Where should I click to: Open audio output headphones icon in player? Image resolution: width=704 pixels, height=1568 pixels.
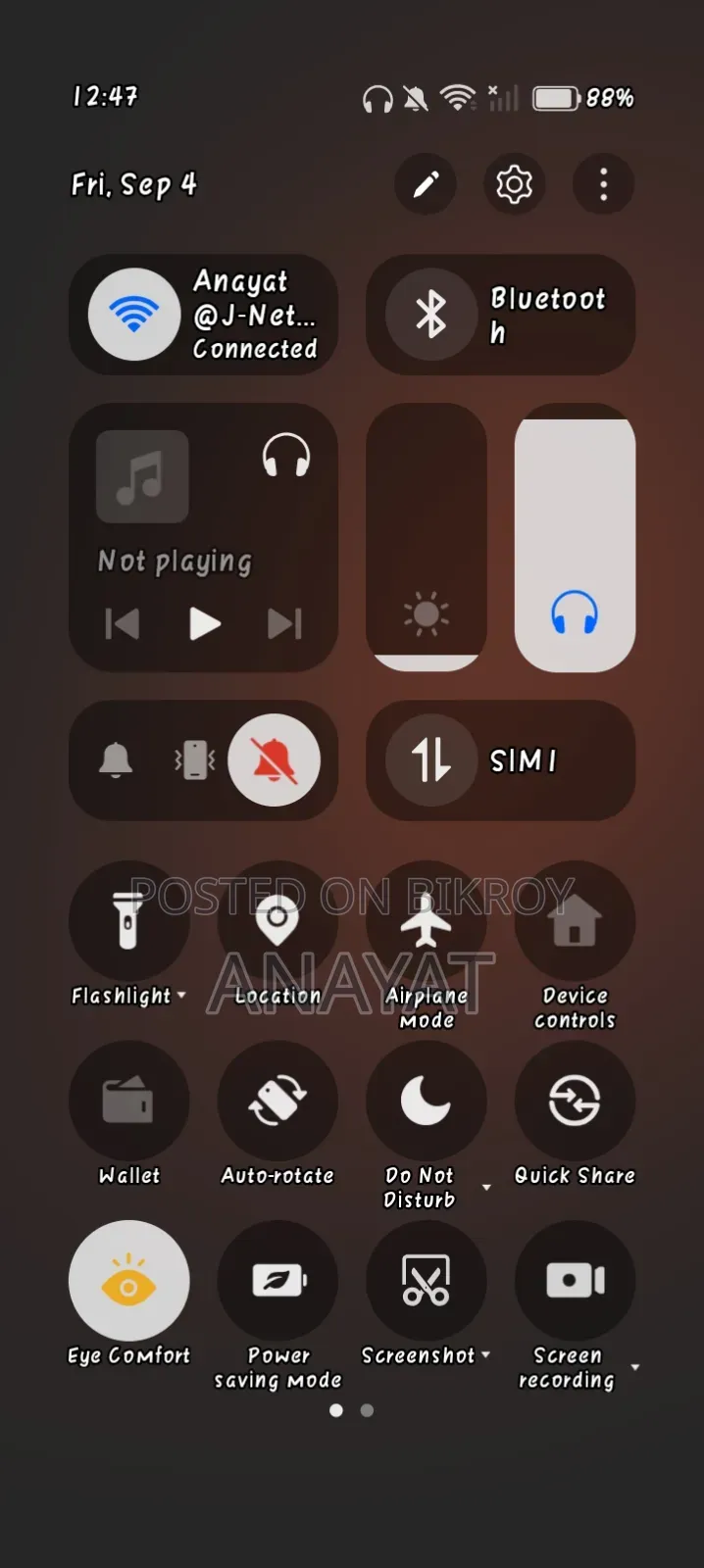pos(286,456)
